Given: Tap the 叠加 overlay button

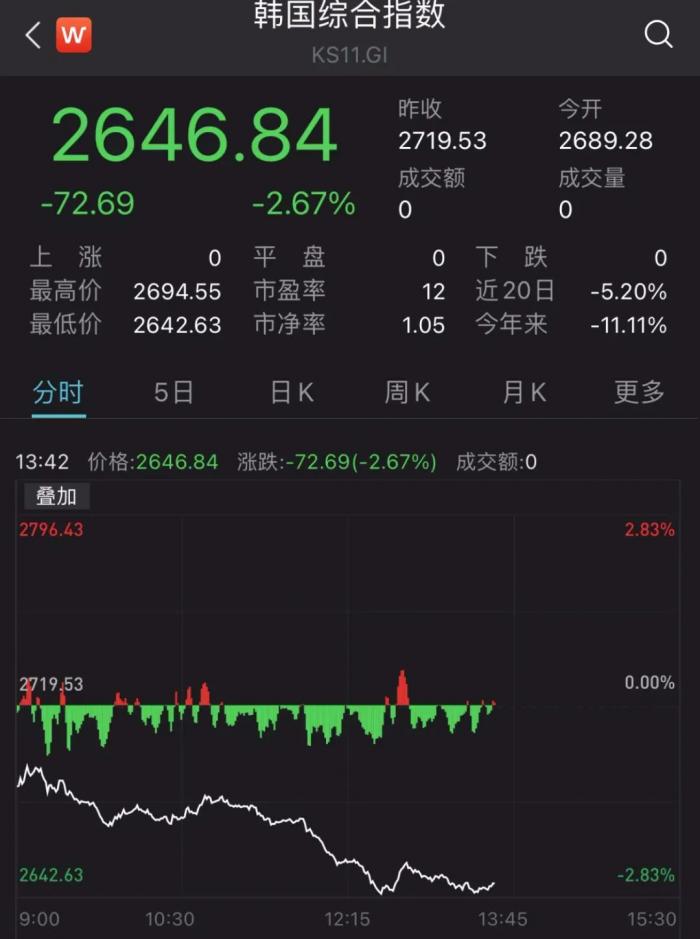Looking at the screenshot, I should [x=56, y=496].
